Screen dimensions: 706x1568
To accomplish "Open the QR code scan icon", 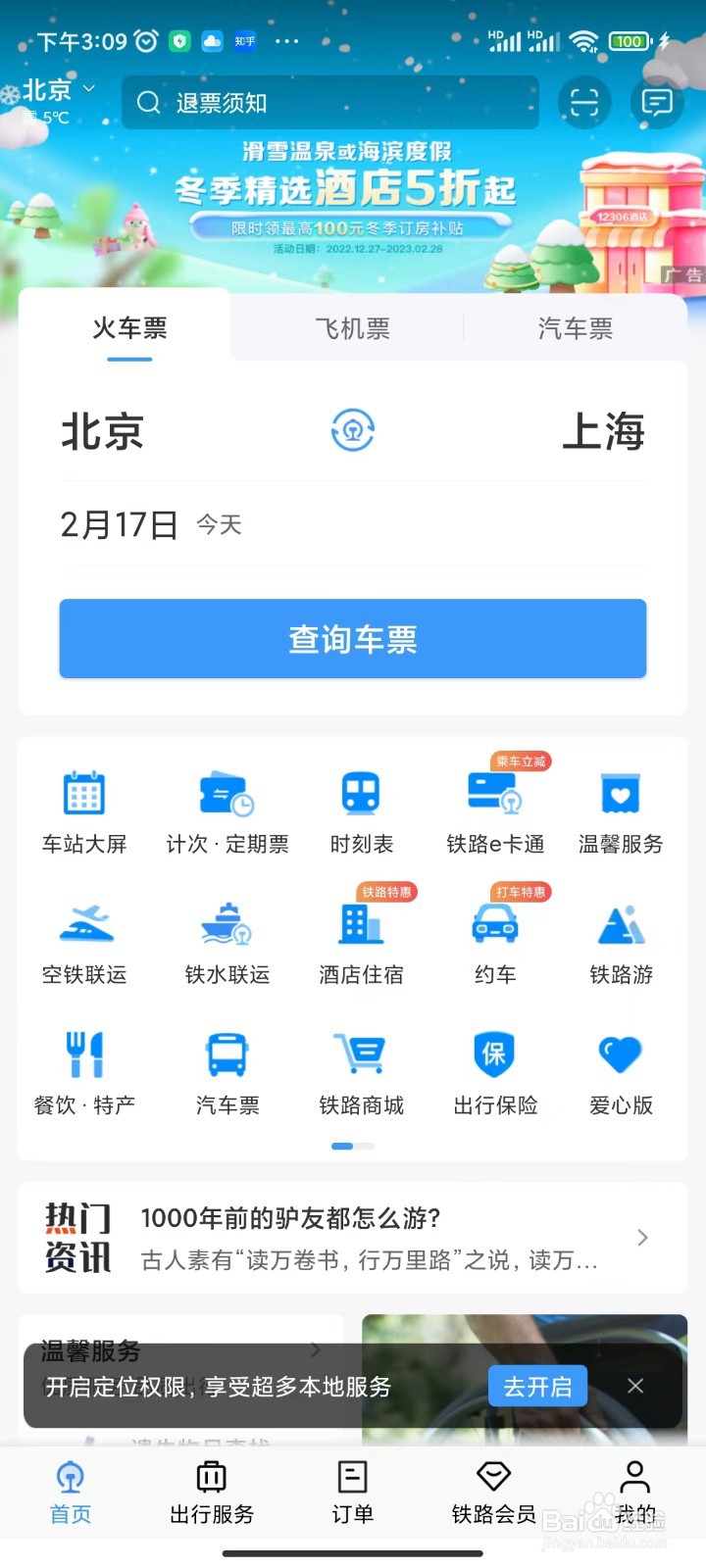I will [x=584, y=102].
